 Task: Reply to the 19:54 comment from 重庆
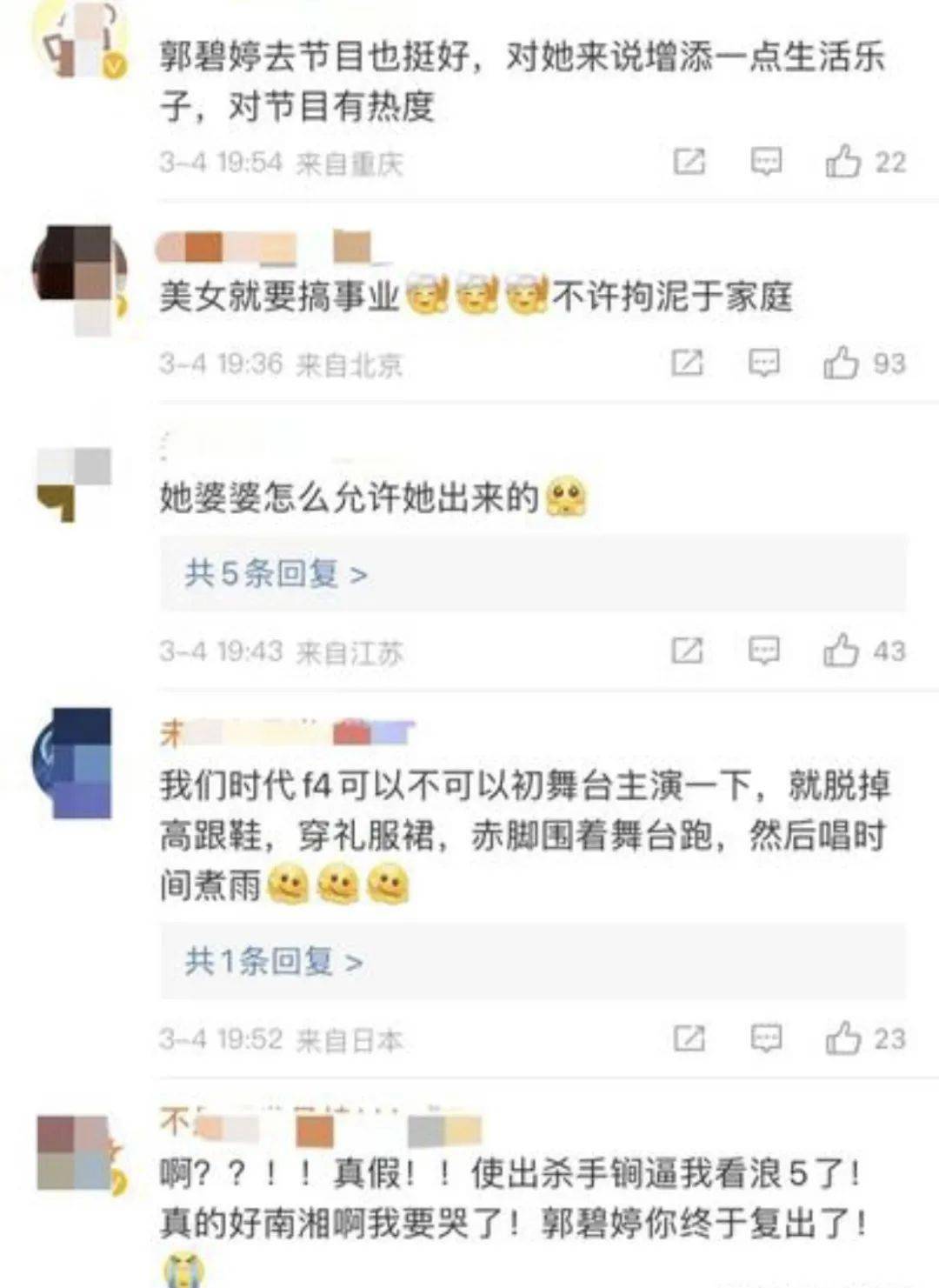(765, 162)
